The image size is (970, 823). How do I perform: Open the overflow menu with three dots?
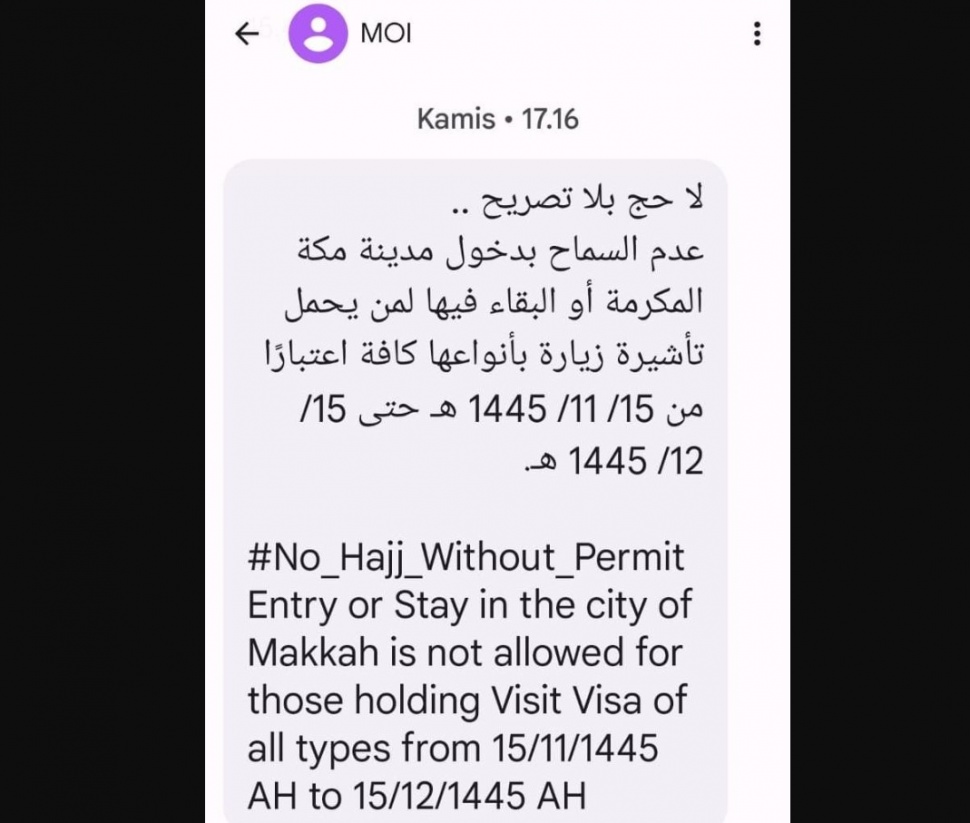pos(756,34)
